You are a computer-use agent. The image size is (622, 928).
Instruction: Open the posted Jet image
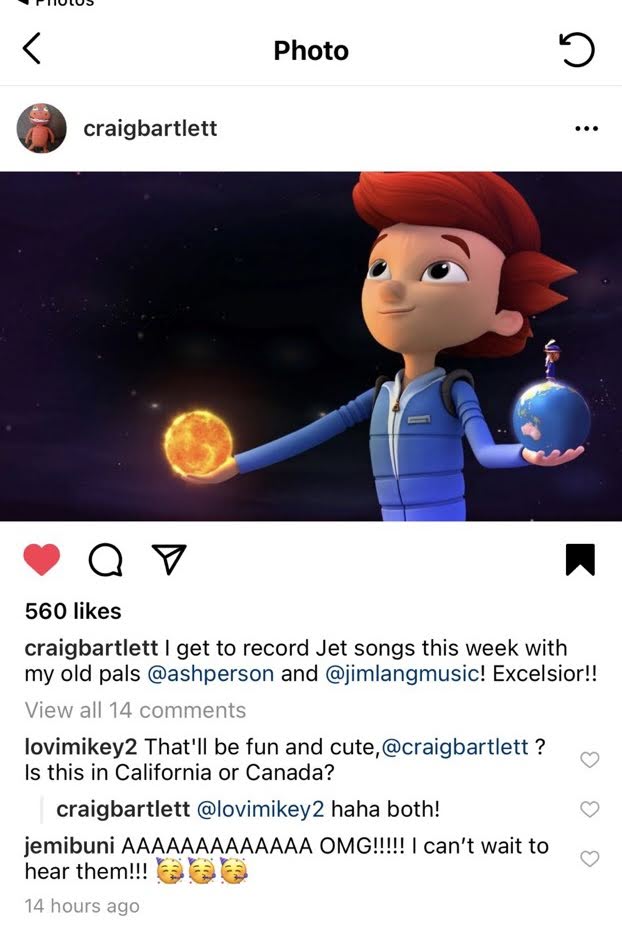(311, 346)
